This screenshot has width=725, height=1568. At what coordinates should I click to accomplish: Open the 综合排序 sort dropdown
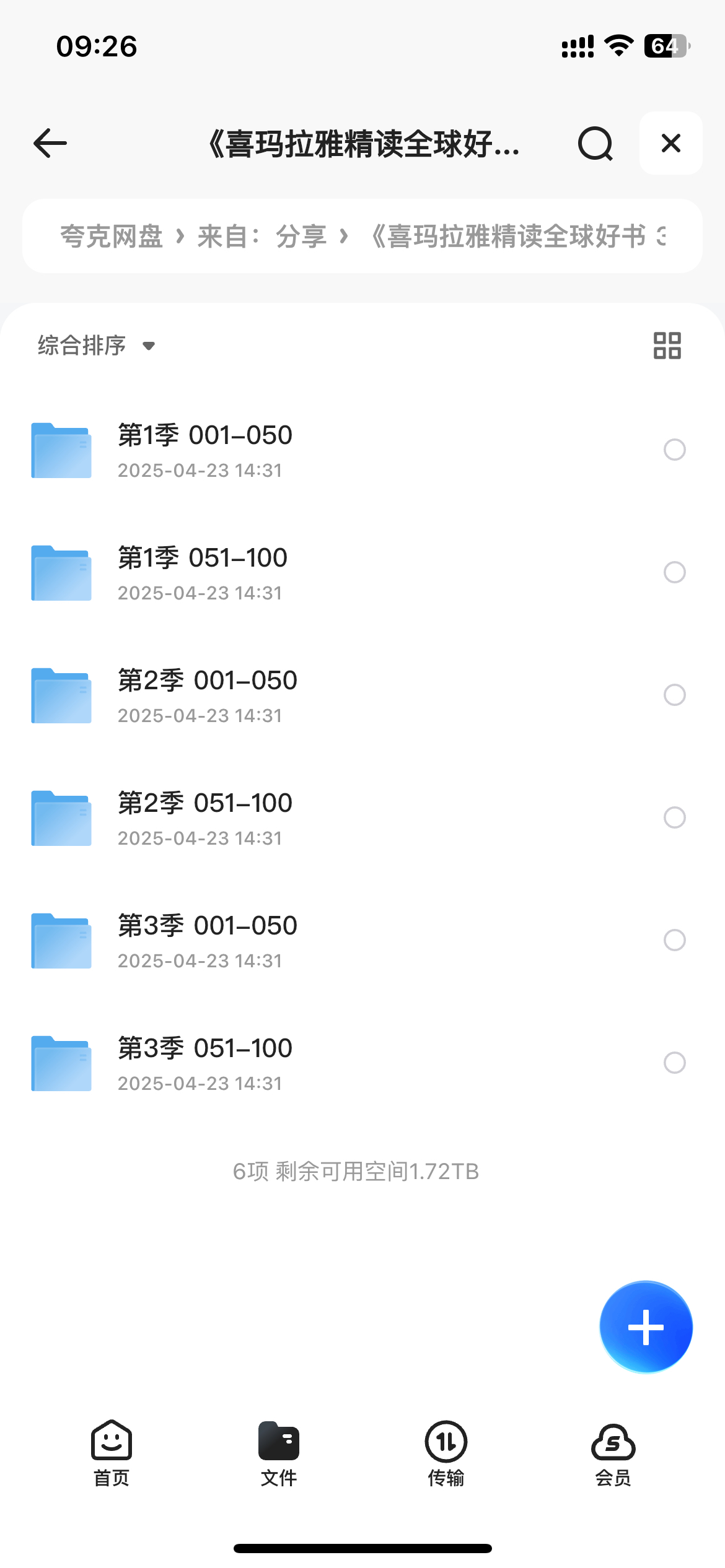tap(96, 346)
